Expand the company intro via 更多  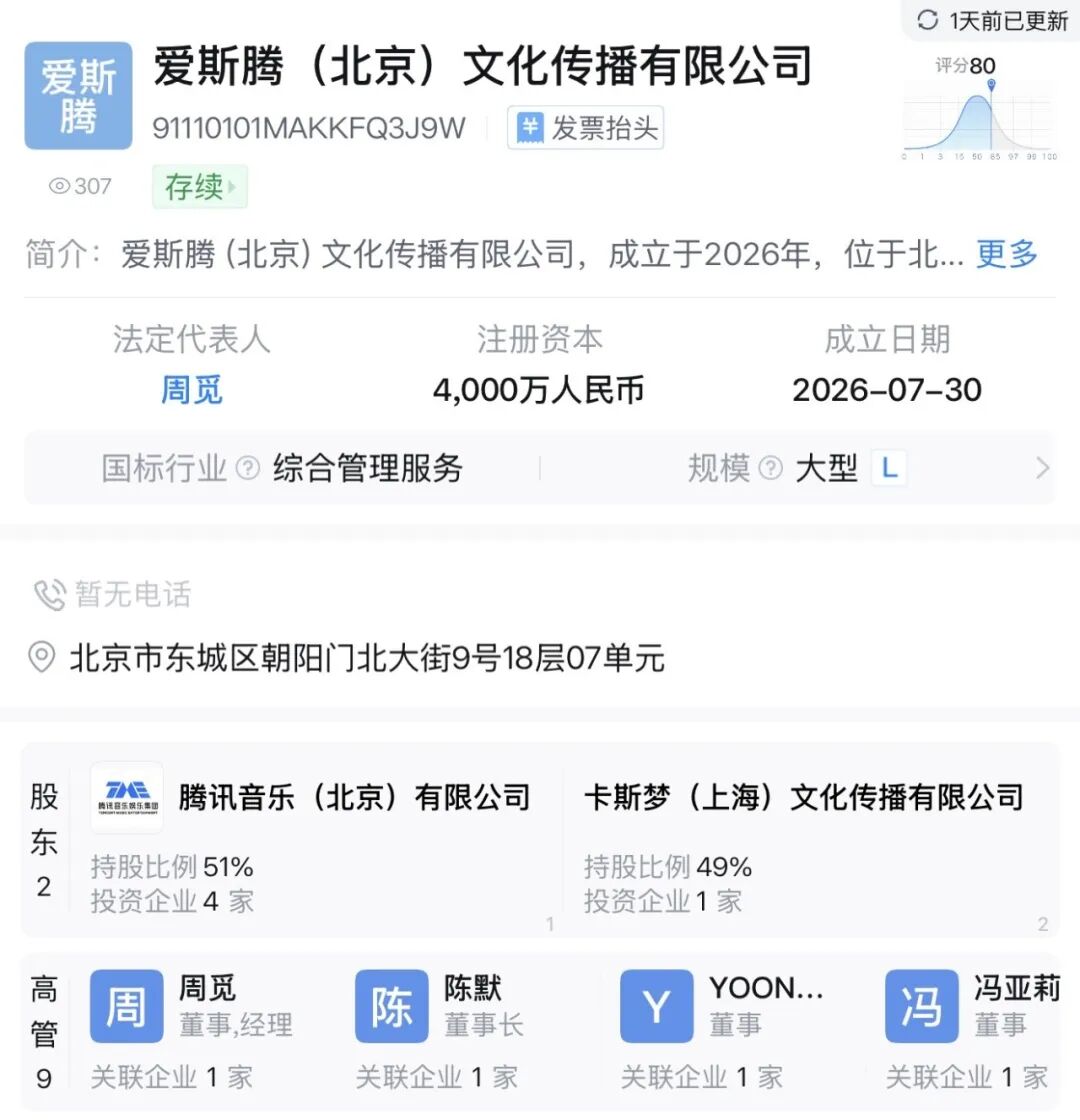coord(1006,254)
